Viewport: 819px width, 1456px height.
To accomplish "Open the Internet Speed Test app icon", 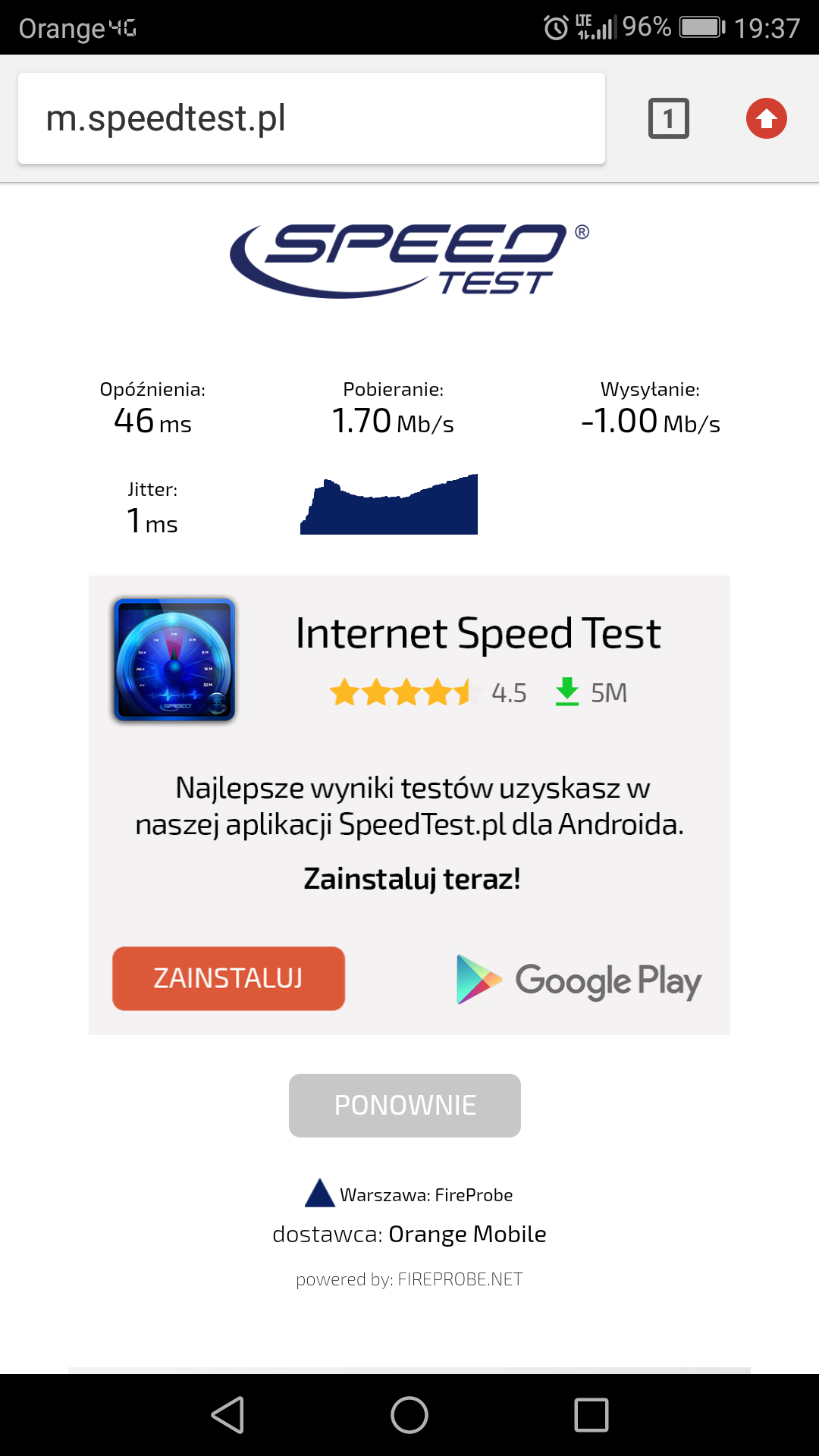I will point(174,660).
